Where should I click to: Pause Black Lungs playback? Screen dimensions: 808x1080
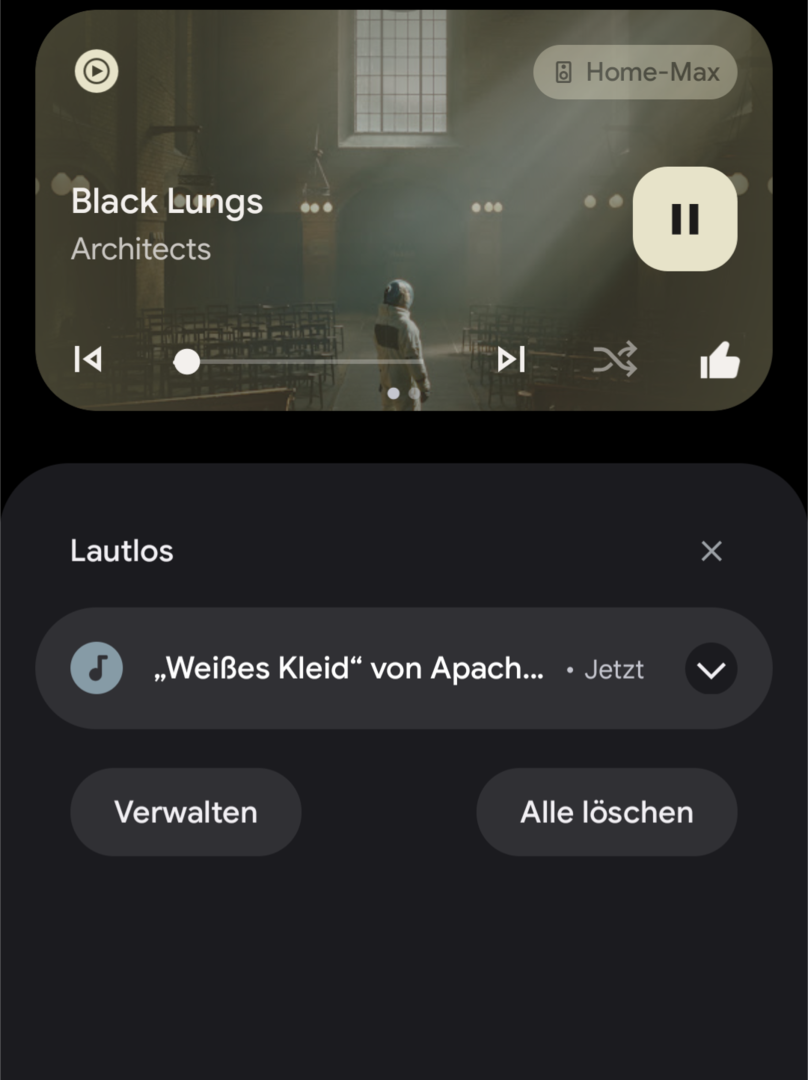685,219
